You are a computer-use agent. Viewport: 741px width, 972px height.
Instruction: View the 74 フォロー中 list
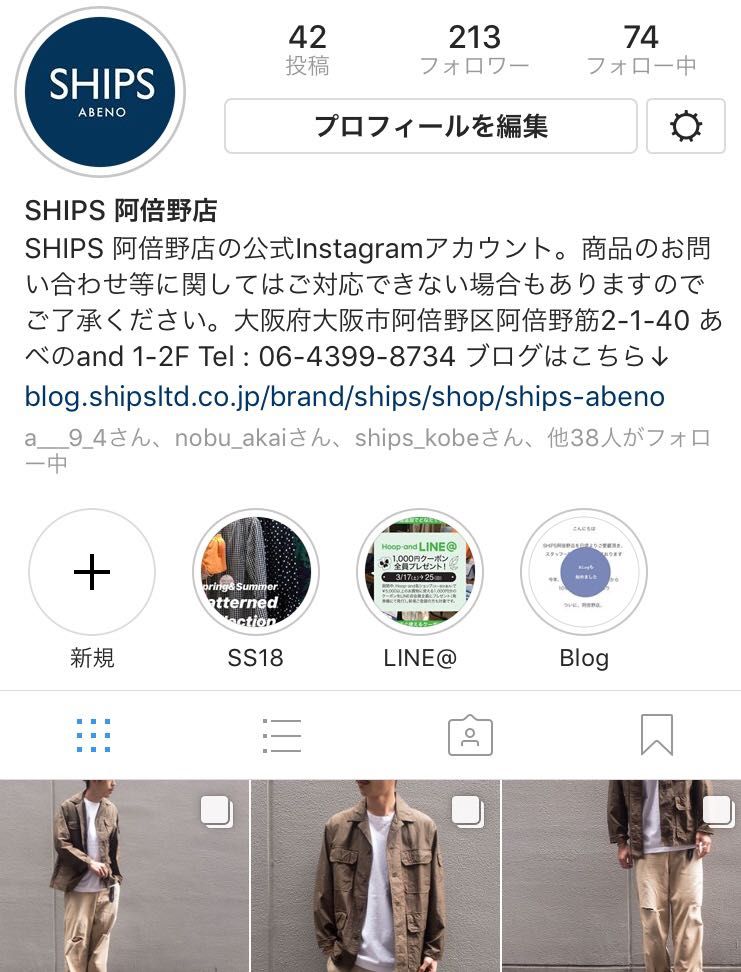pos(640,50)
